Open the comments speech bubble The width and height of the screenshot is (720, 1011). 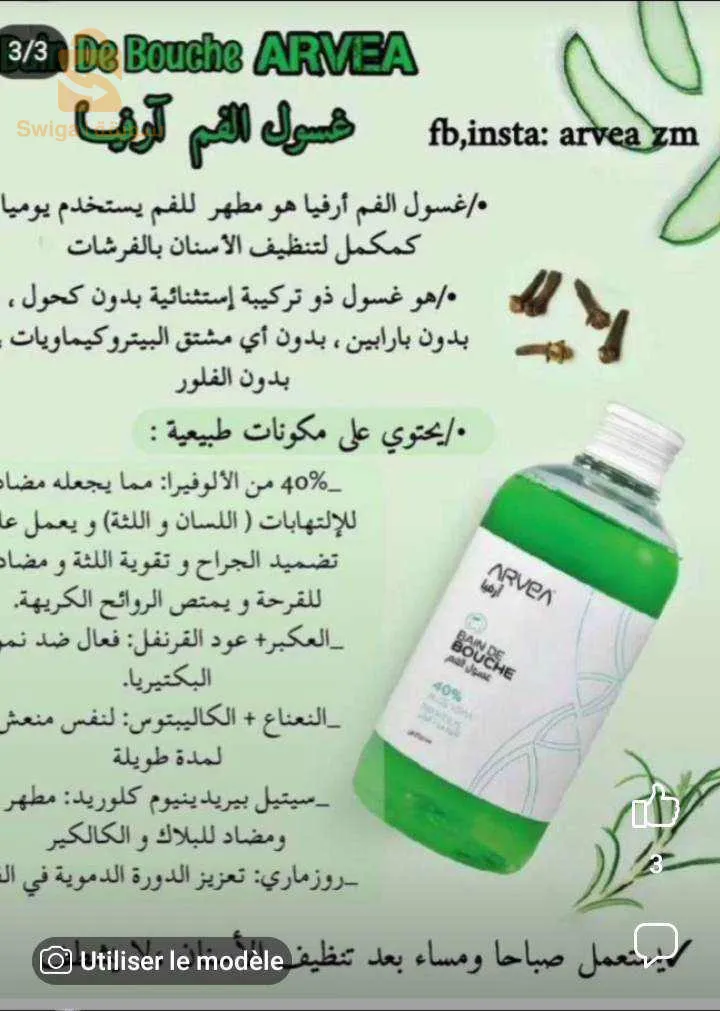pyautogui.click(x=656, y=943)
